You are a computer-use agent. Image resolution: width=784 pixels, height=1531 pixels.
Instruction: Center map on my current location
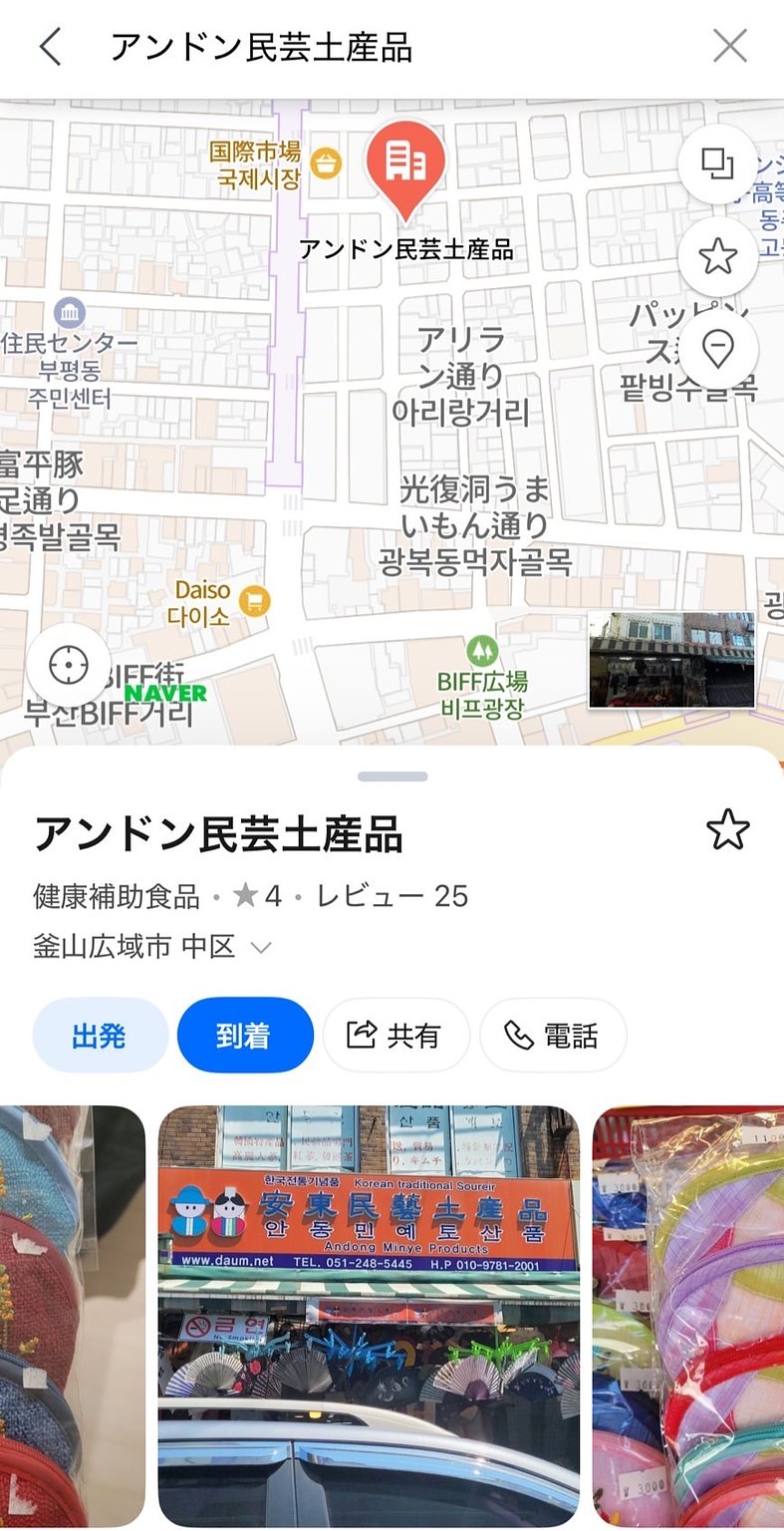click(x=69, y=664)
